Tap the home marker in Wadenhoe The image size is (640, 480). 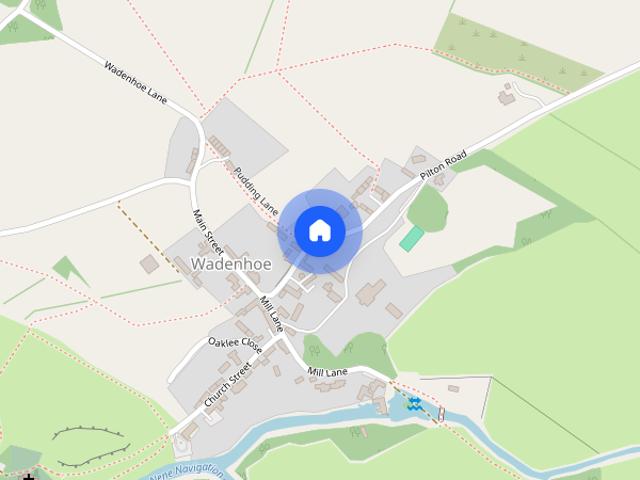pyautogui.click(x=320, y=231)
